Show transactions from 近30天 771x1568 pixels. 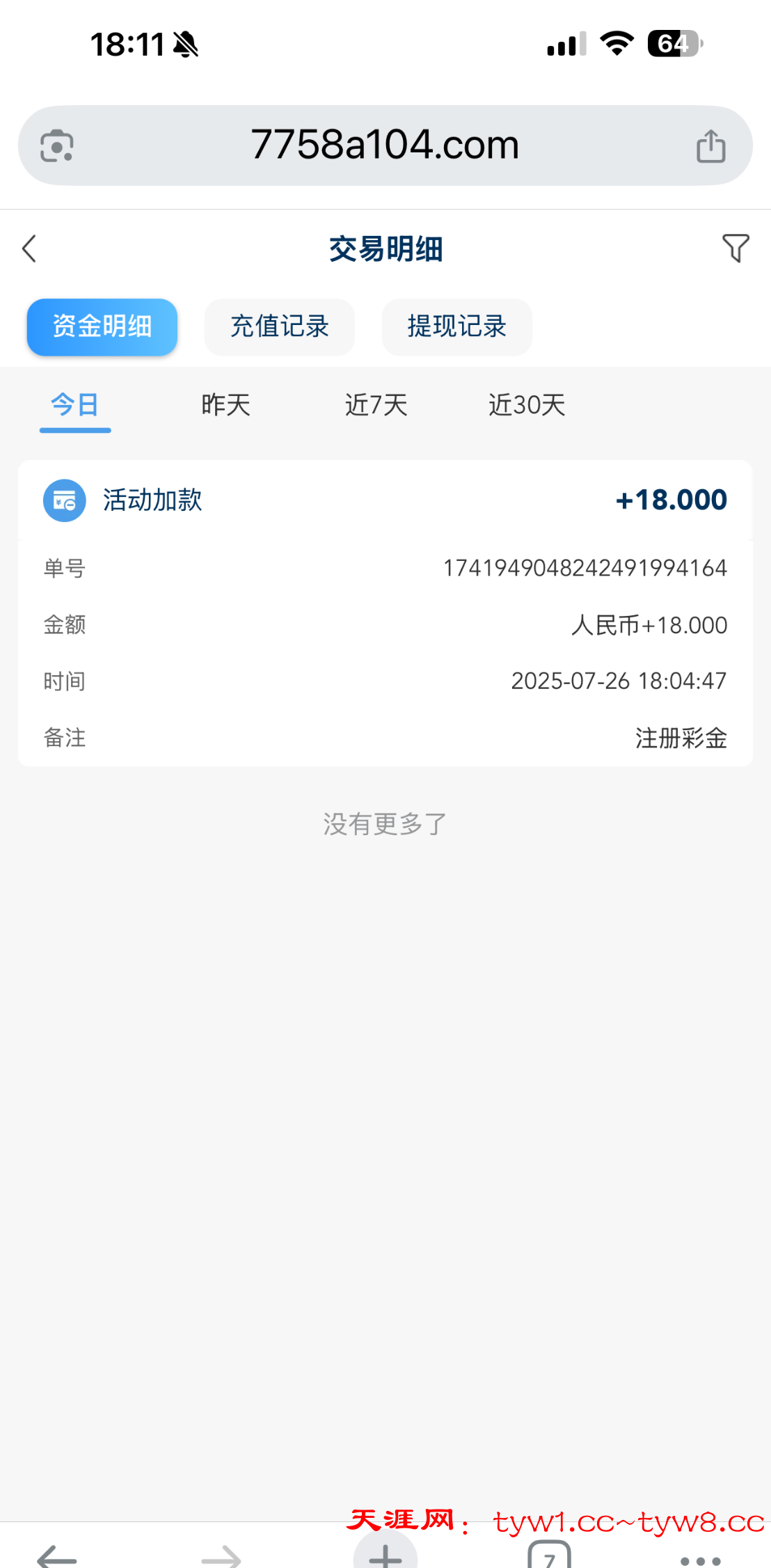coord(527,405)
